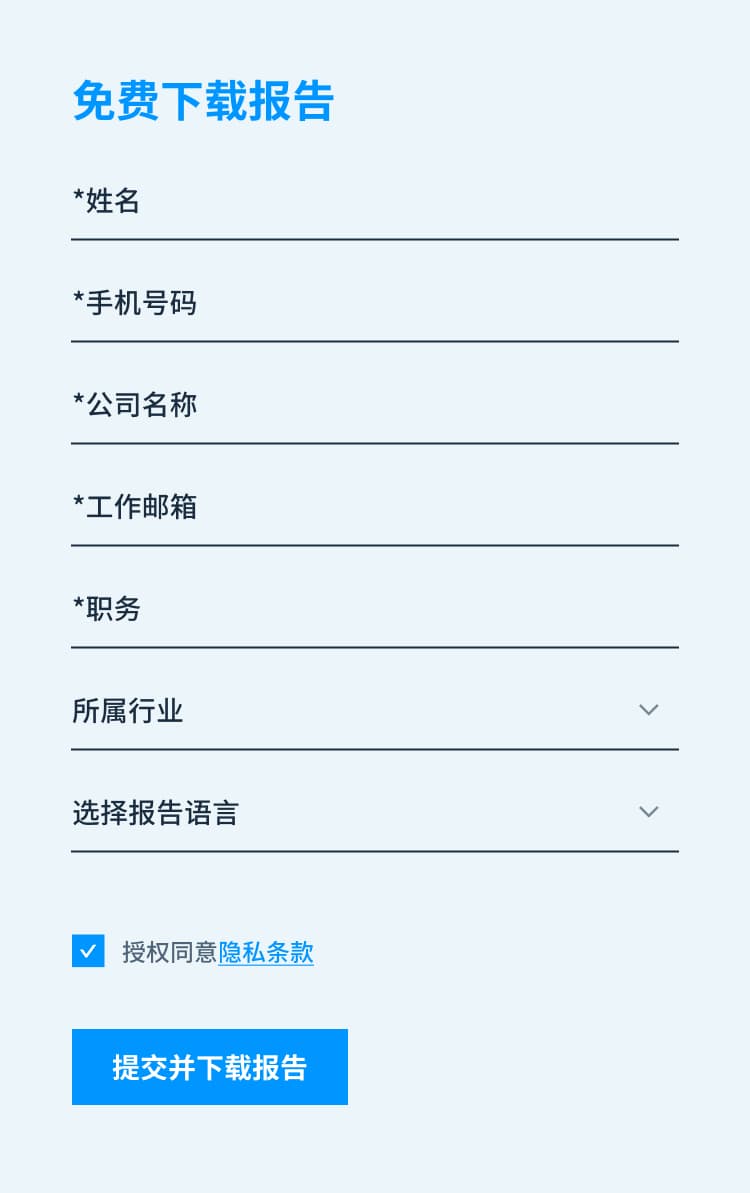Screen dimensions: 750x1193
Task: Open the 隐私条款 privacy terms link
Action: pyautogui.click(x=266, y=953)
